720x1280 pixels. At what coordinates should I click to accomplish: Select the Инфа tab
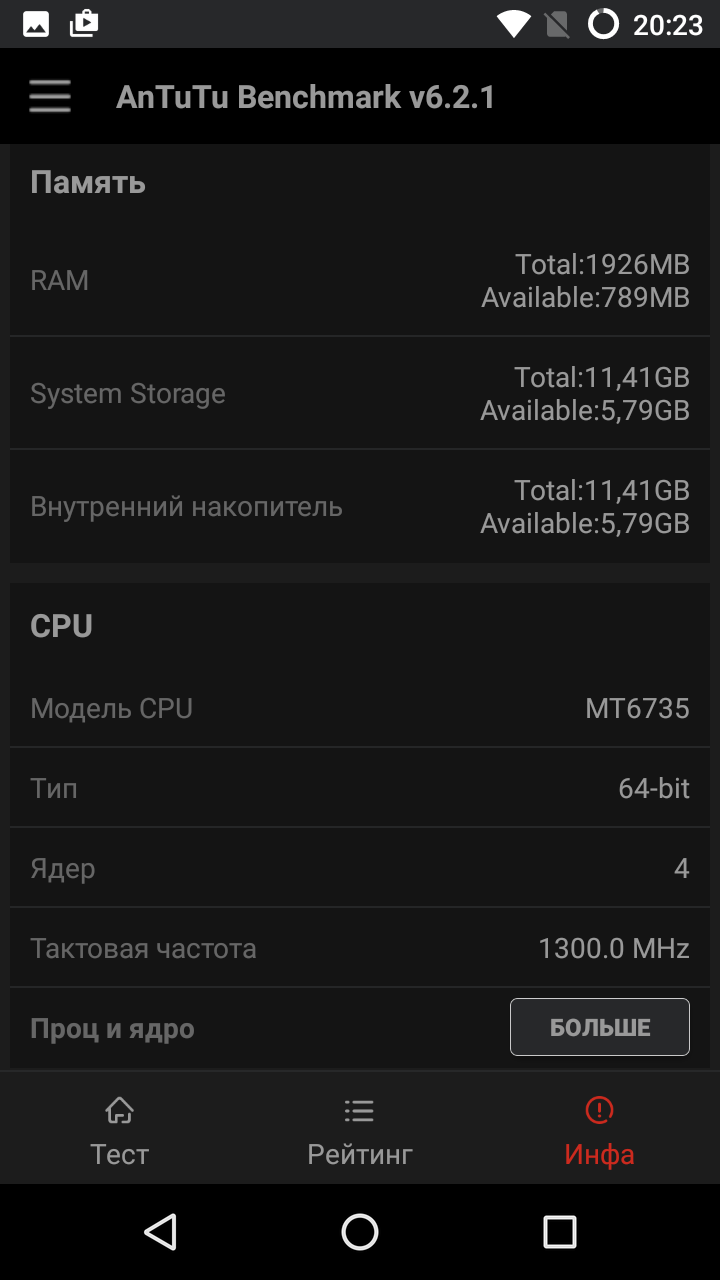pos(600,1133)
